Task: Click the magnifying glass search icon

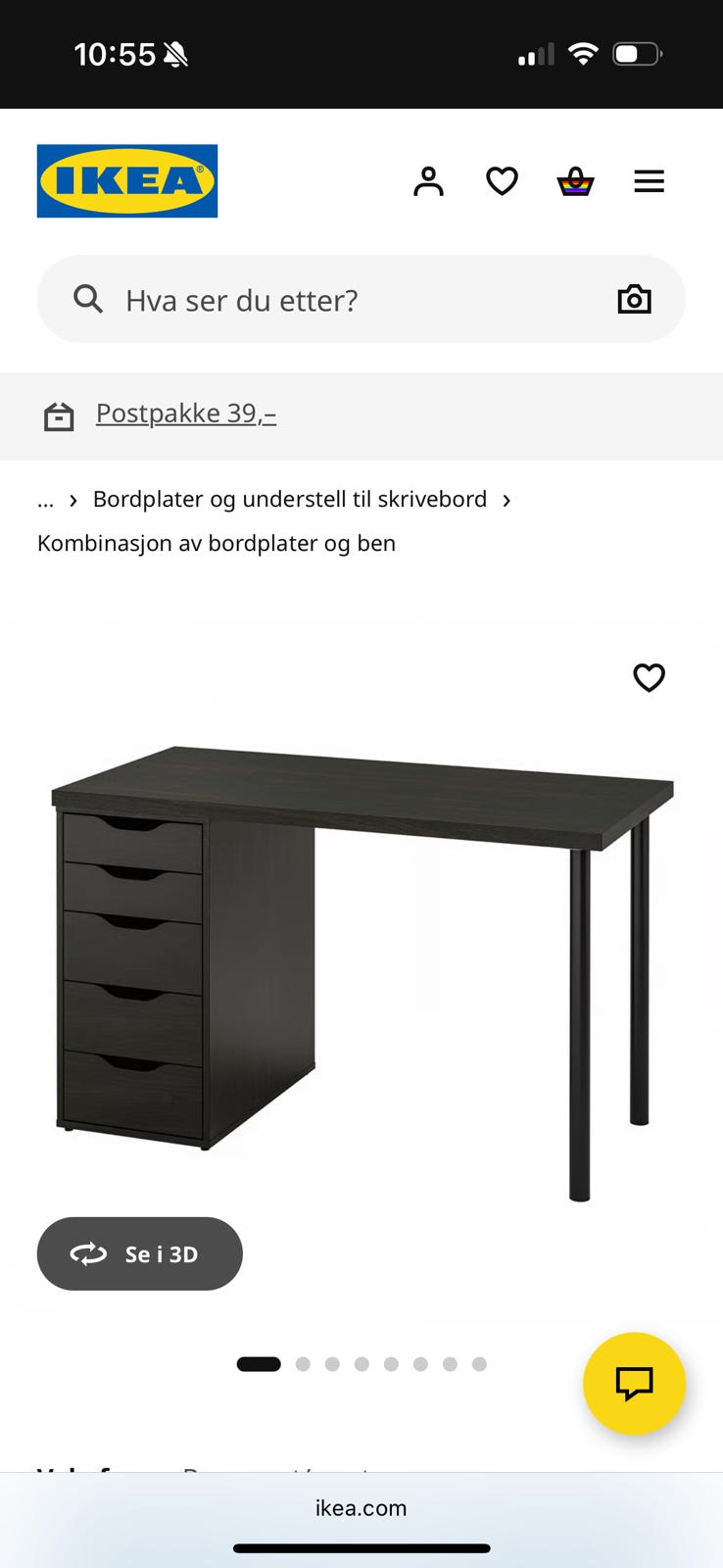Action: [x=88, y=299]
